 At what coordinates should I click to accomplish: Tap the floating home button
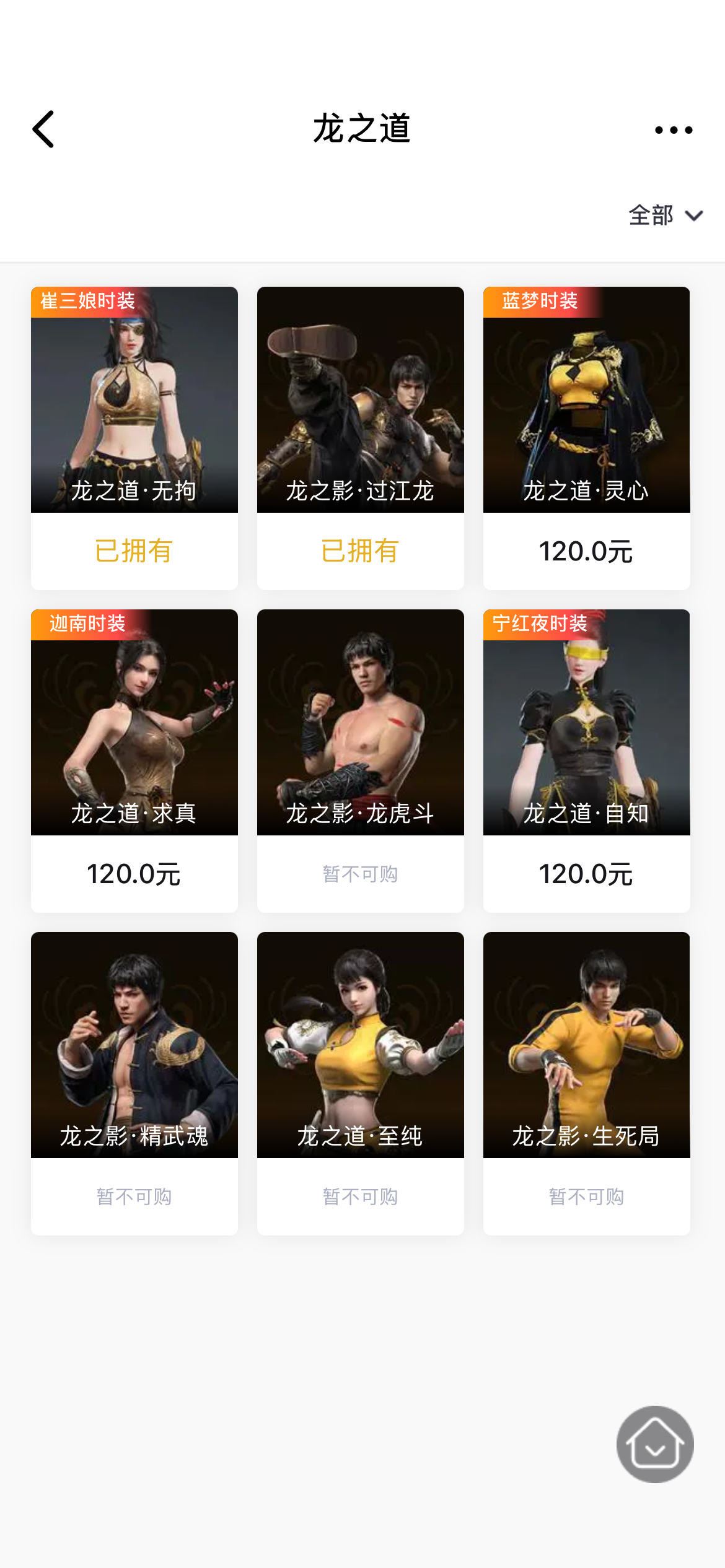click(x=655, y=1444)
